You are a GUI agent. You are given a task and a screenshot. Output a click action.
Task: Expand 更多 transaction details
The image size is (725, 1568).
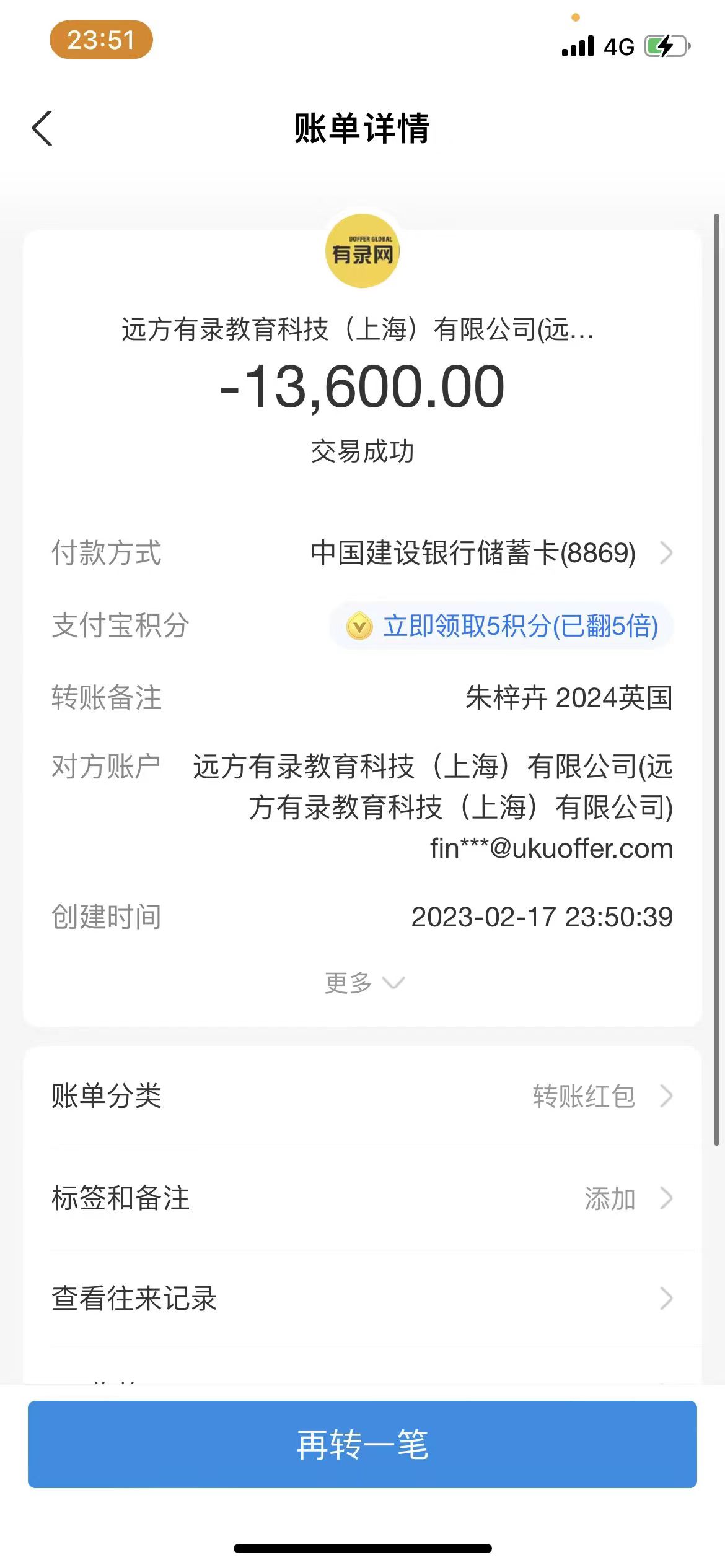pos(363,983)
